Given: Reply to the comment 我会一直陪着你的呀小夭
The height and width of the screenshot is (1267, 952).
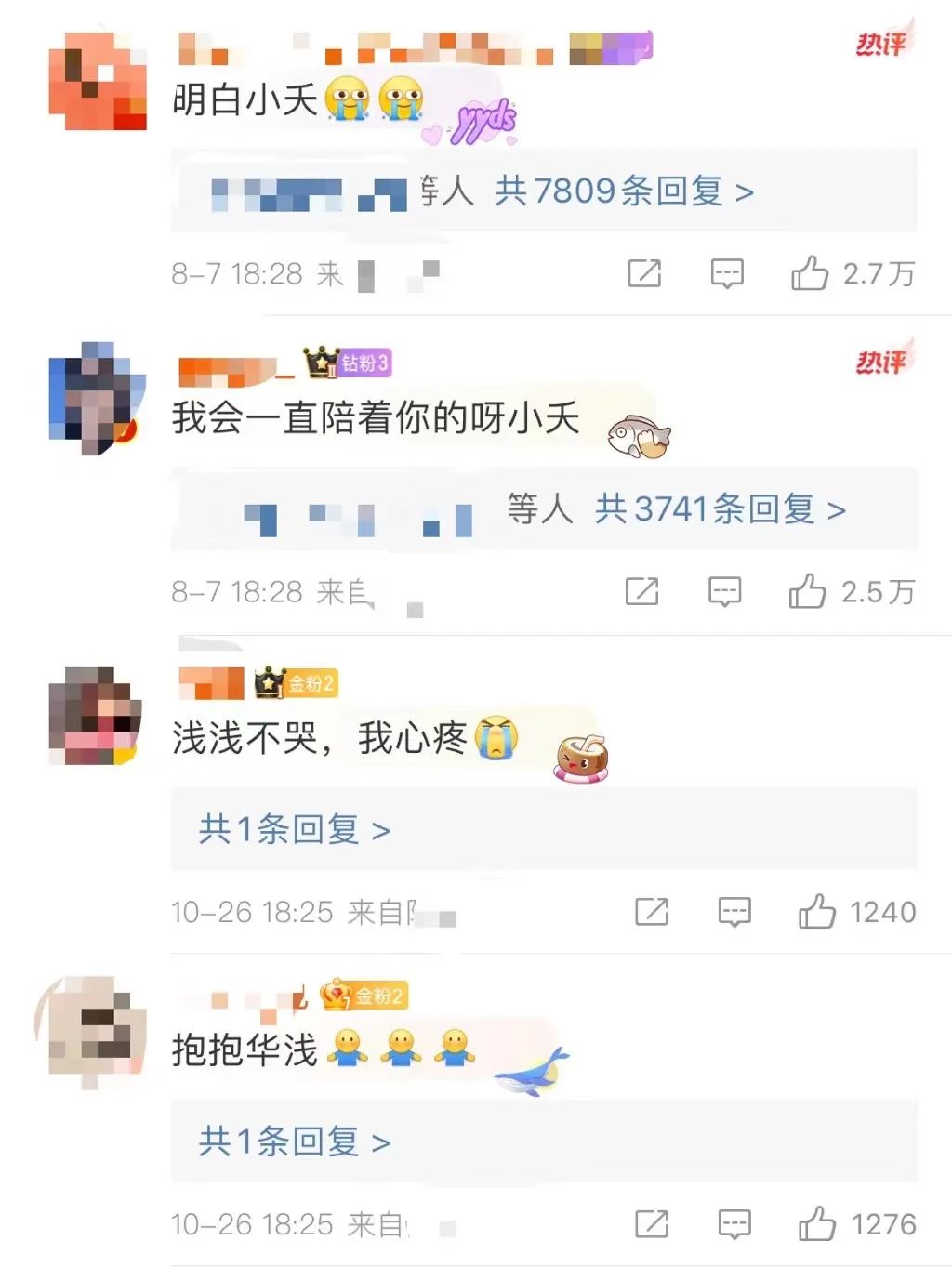Looking at the screenshot, I should 724,591.
